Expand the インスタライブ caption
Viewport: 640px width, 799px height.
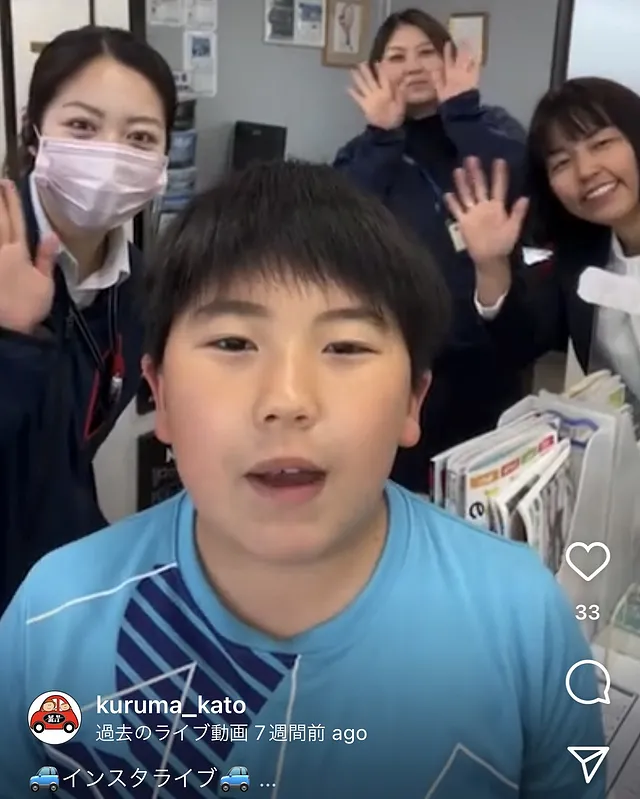pyautogui.click(x=267, y=779)
